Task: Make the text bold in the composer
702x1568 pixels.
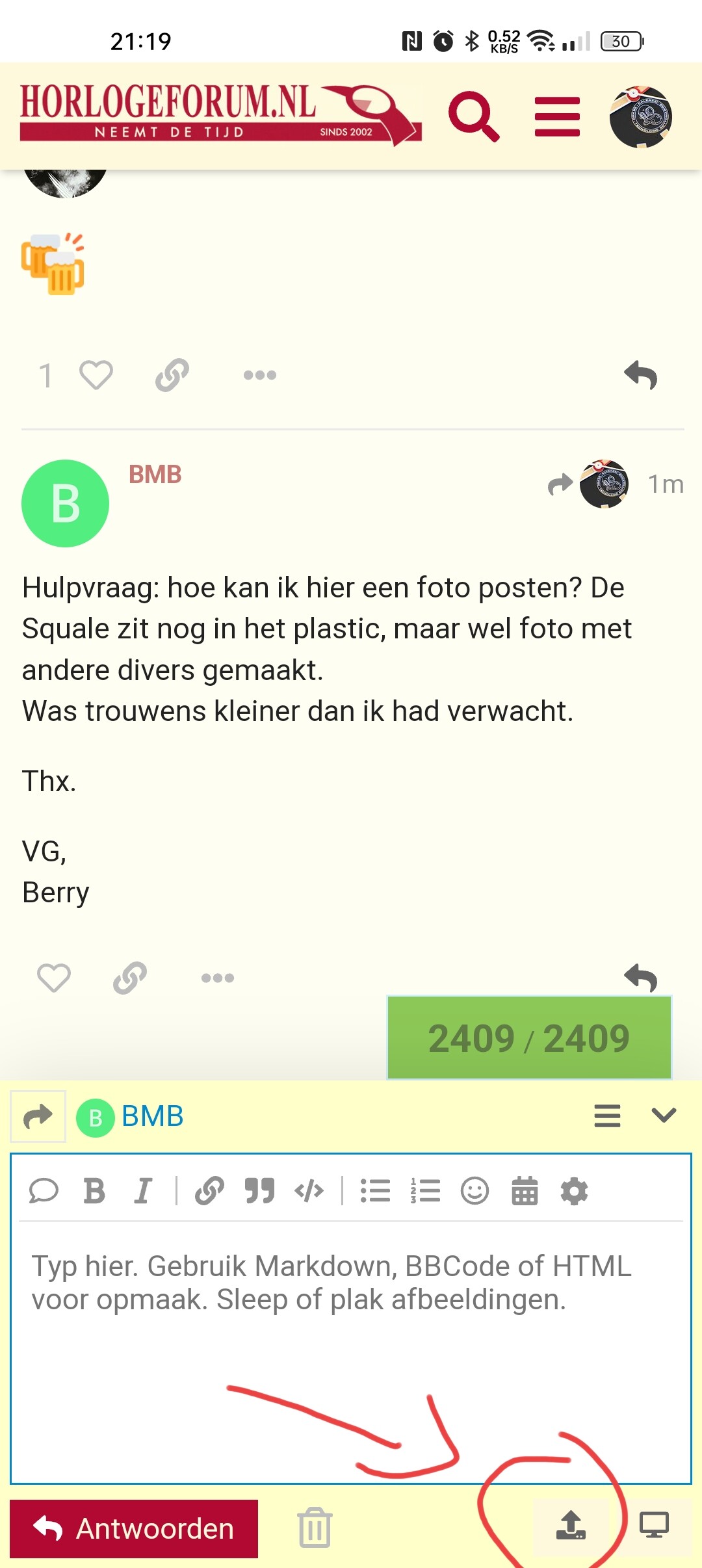Action: tap(94, 1191)
